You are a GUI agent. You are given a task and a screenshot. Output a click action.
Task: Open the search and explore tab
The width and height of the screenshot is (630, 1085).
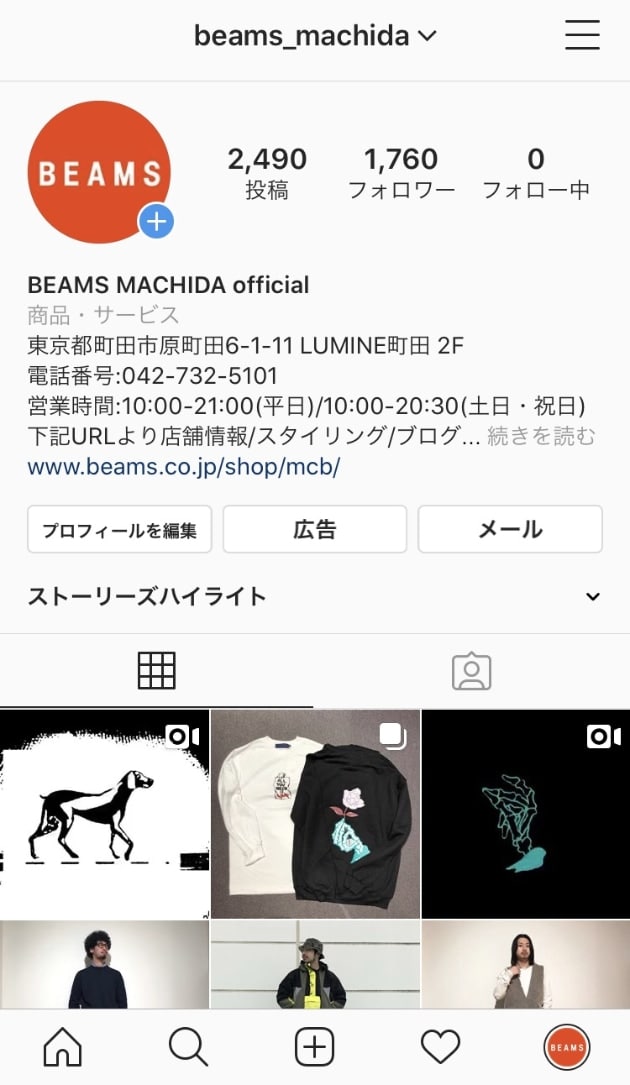tap(188, 1047)
